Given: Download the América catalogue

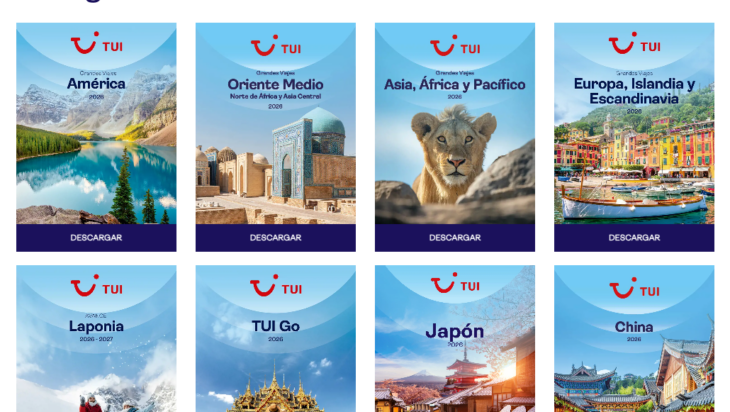Looking at the screenshot, I should tap(96, 238).
